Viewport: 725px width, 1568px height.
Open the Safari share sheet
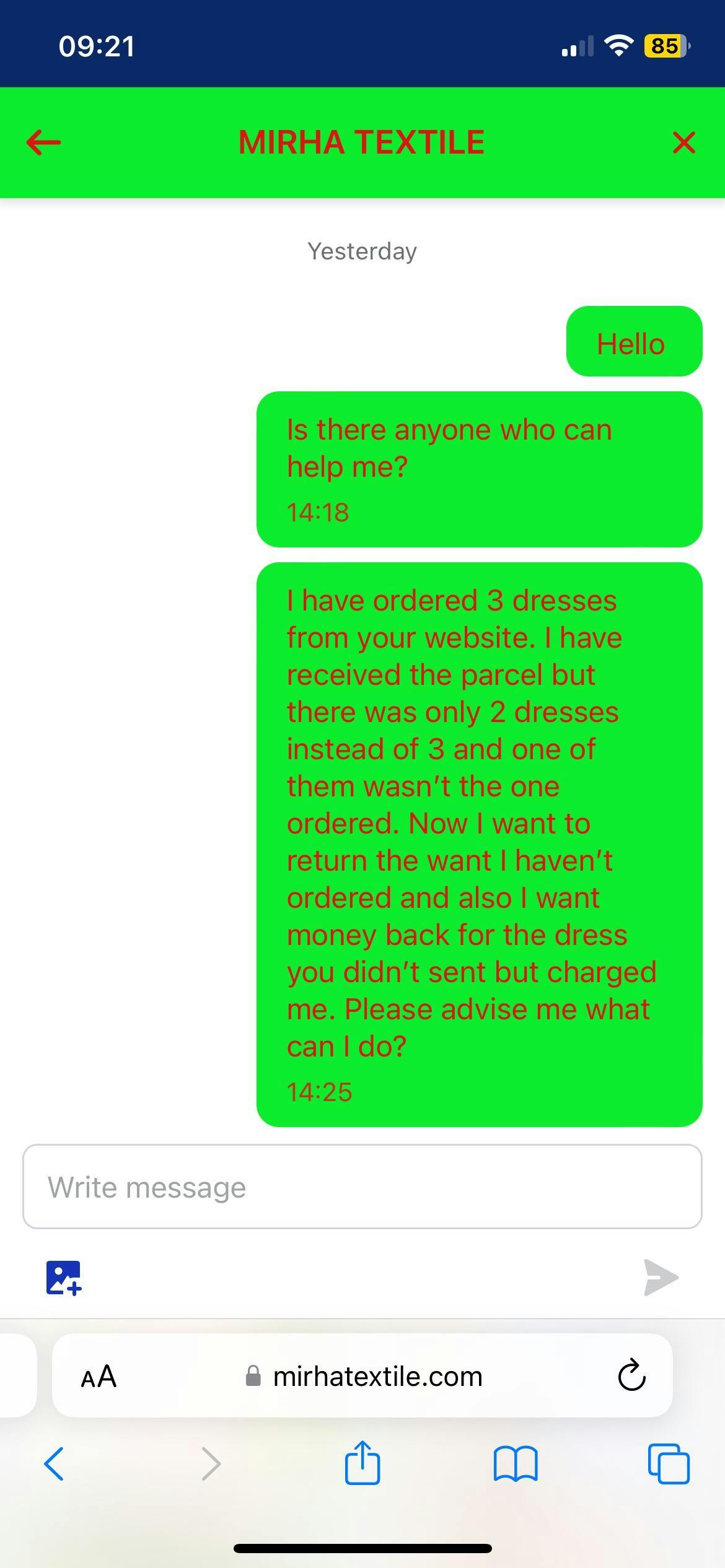362,1463
